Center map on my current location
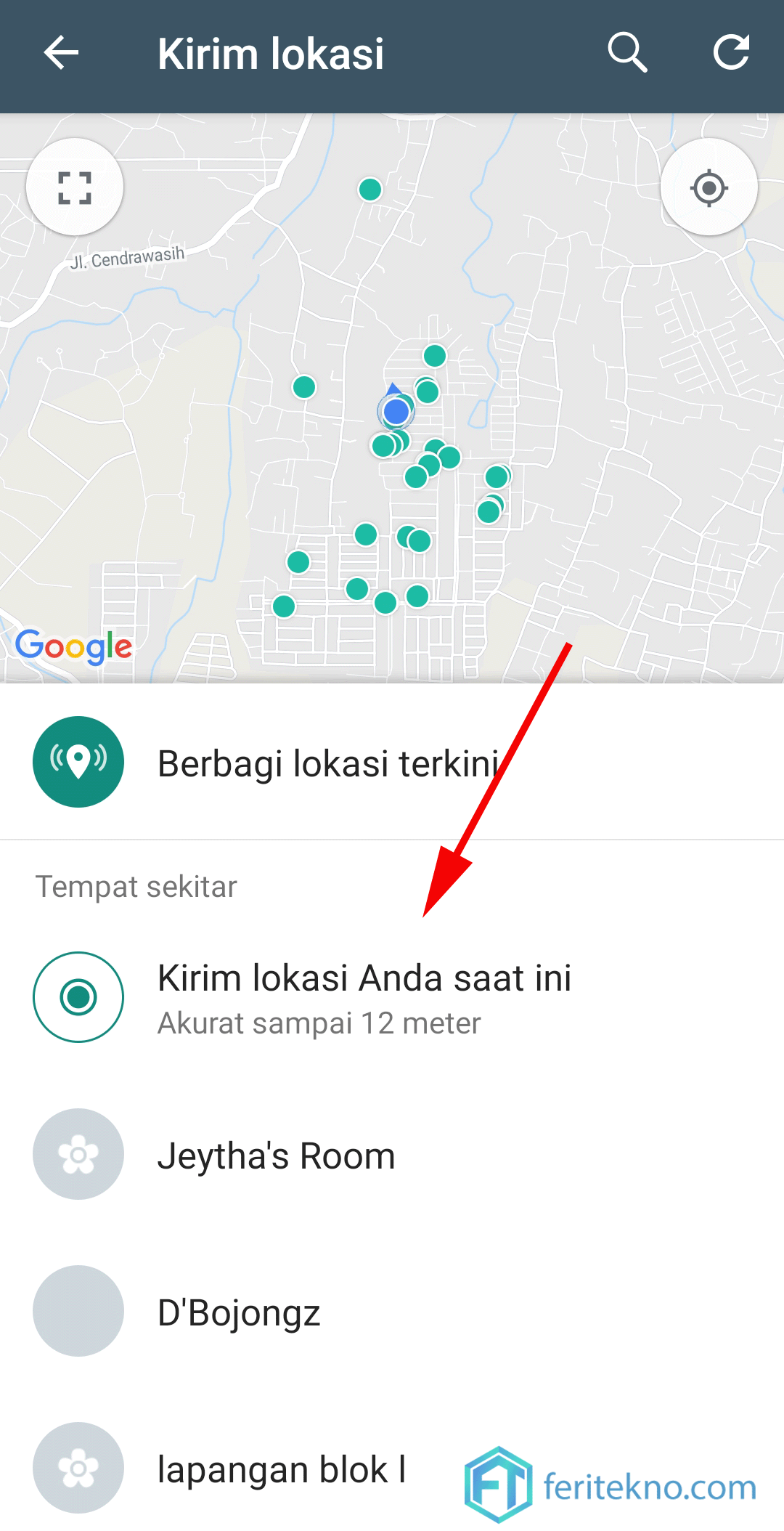The height and width of the screenshot is (1531, 784). [709, 188]
